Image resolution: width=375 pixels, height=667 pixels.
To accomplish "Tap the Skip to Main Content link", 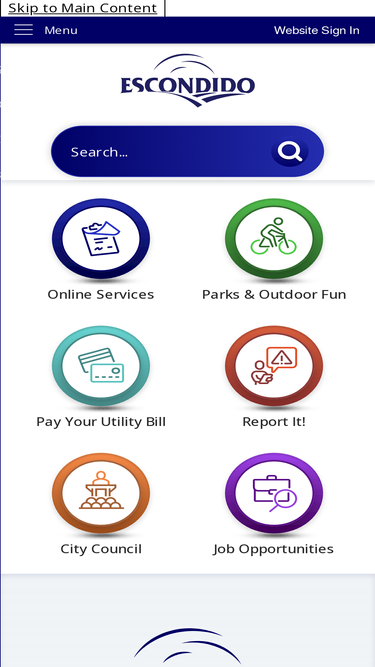I will click(82, 8).
